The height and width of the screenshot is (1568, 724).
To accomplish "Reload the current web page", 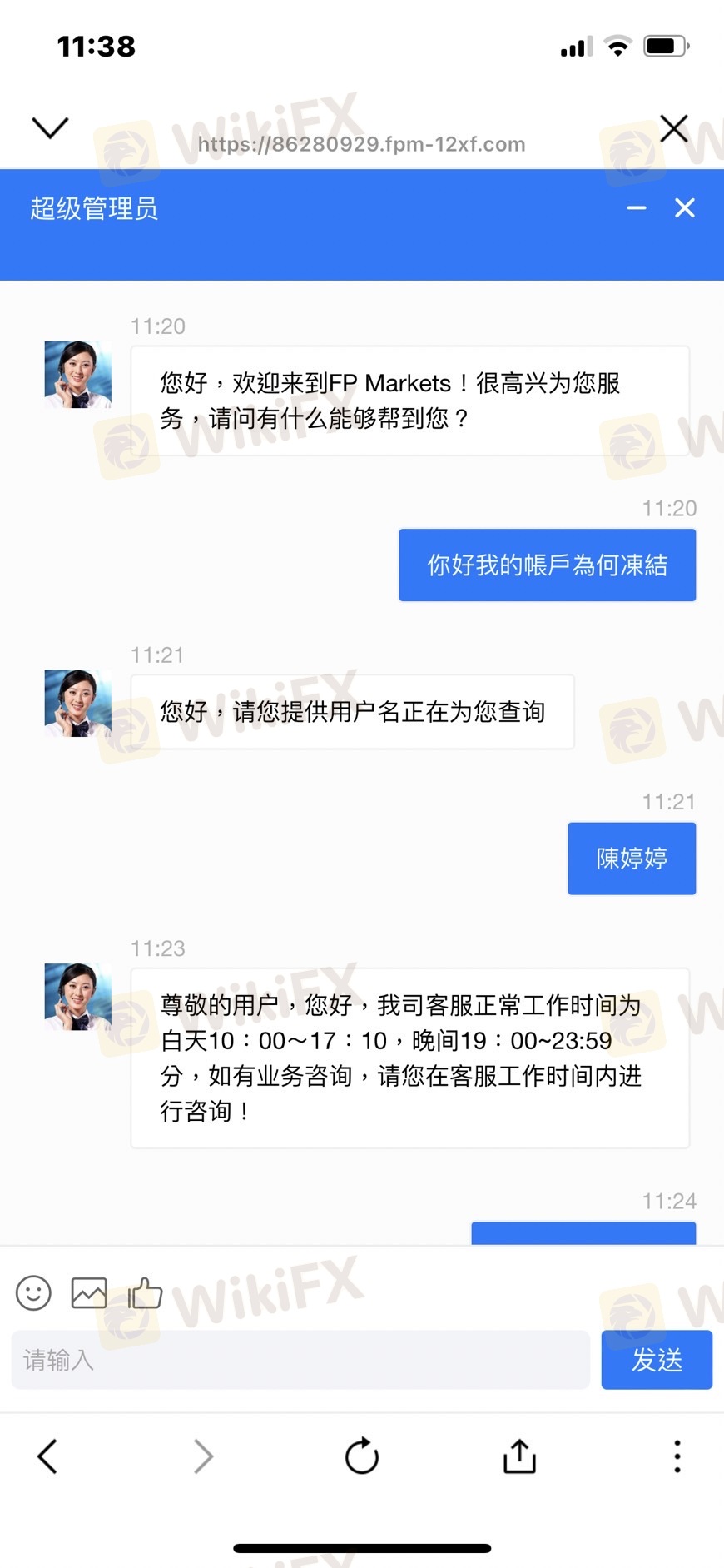I will [x=362, y=1456].
